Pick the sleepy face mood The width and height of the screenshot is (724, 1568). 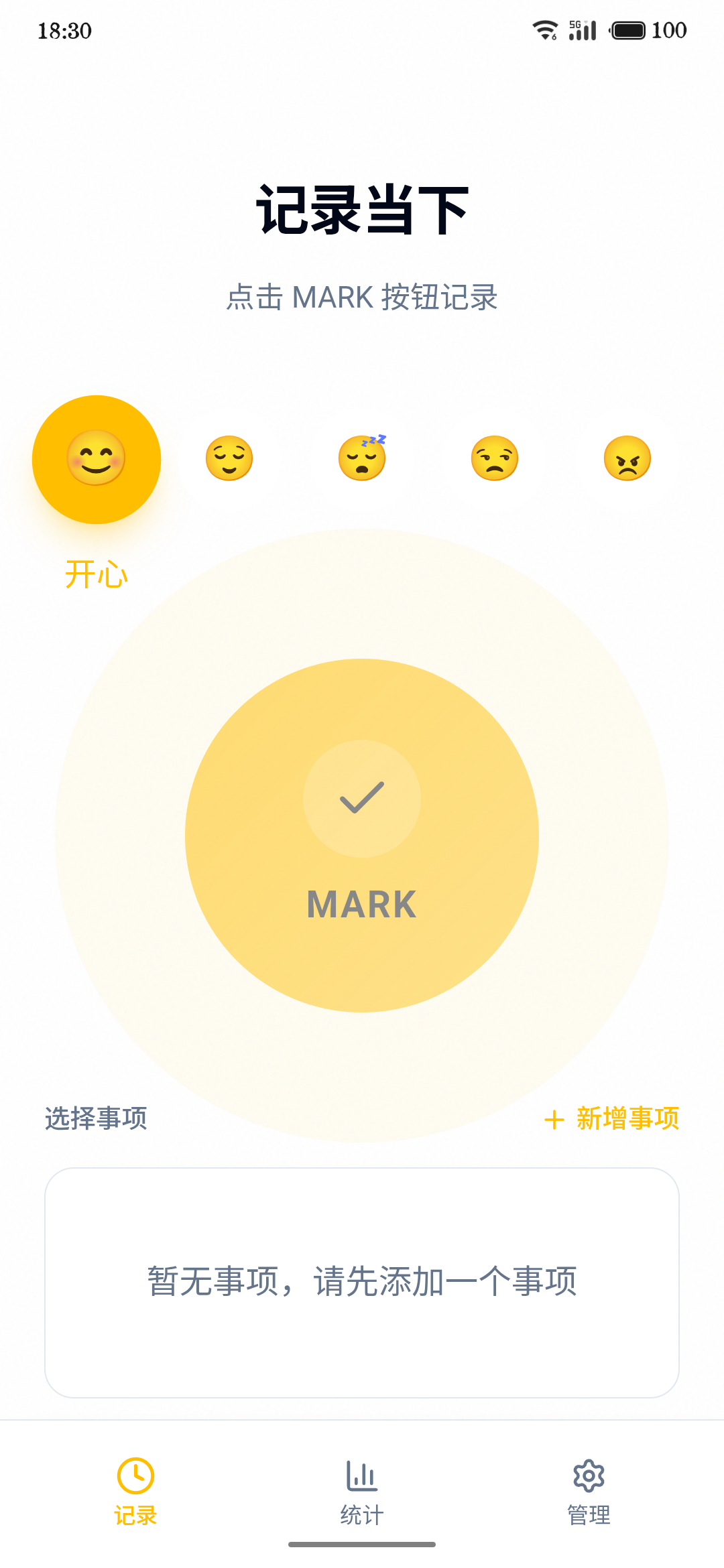click(x=362, y=459)
